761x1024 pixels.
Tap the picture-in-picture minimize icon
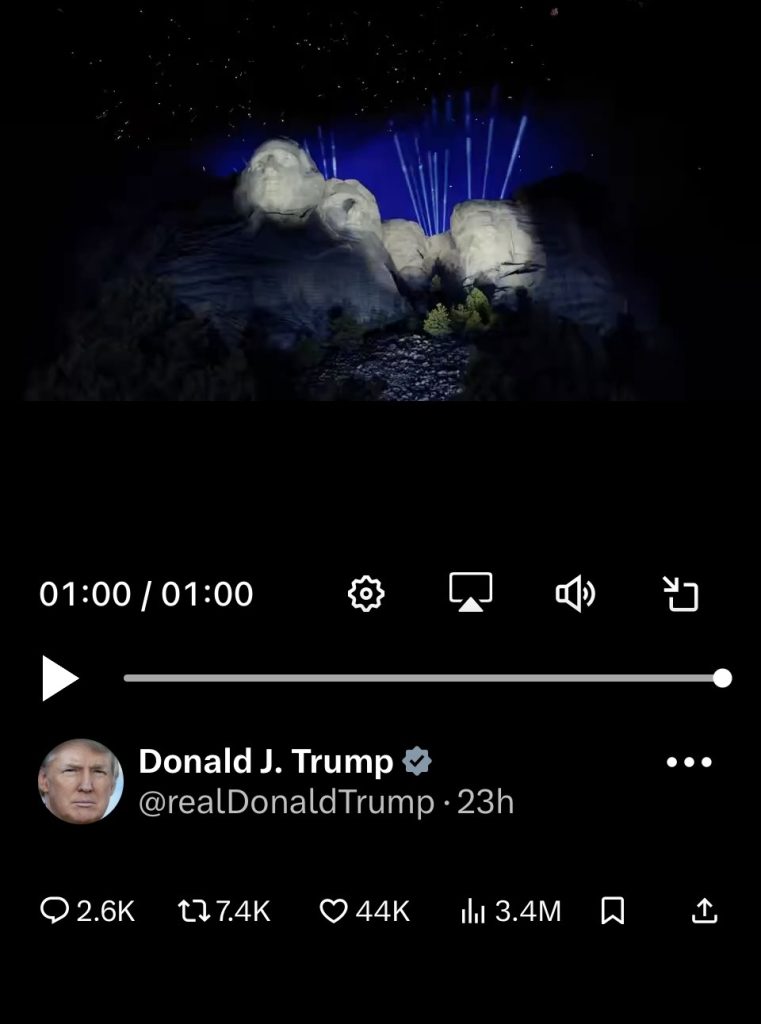680,594
